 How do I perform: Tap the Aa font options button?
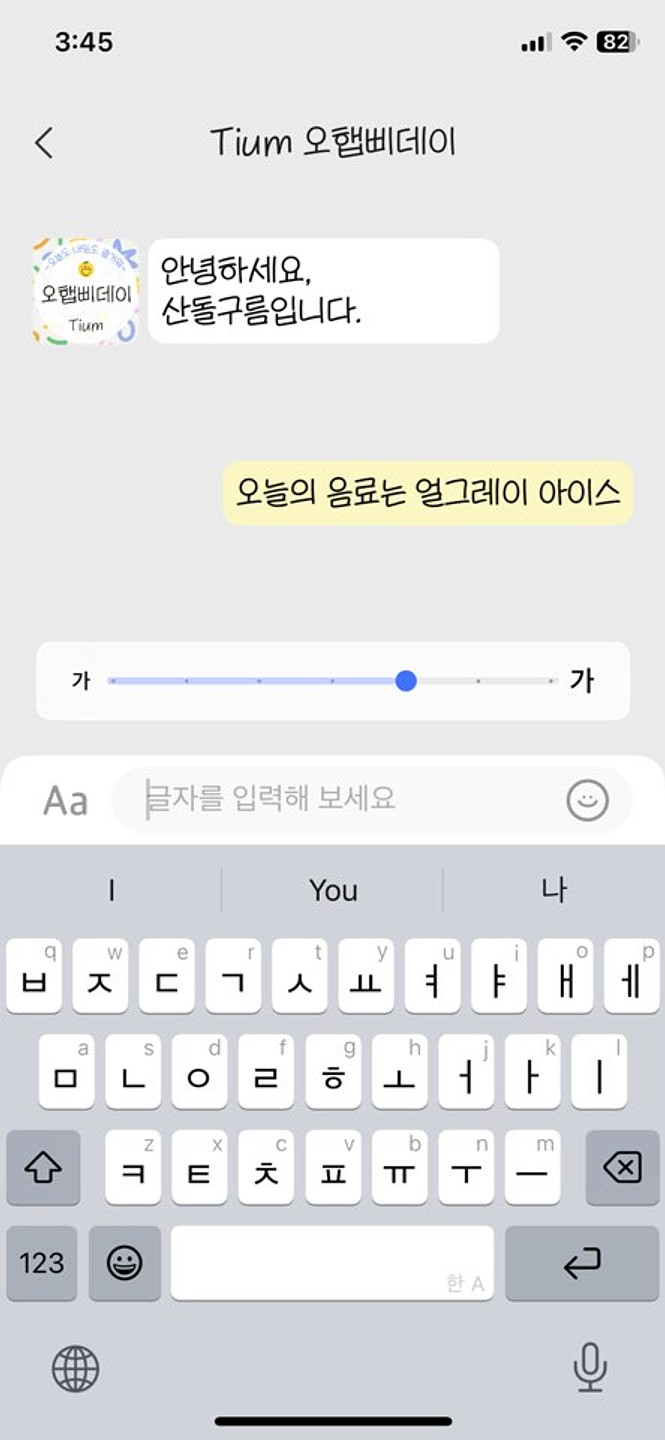65,800
